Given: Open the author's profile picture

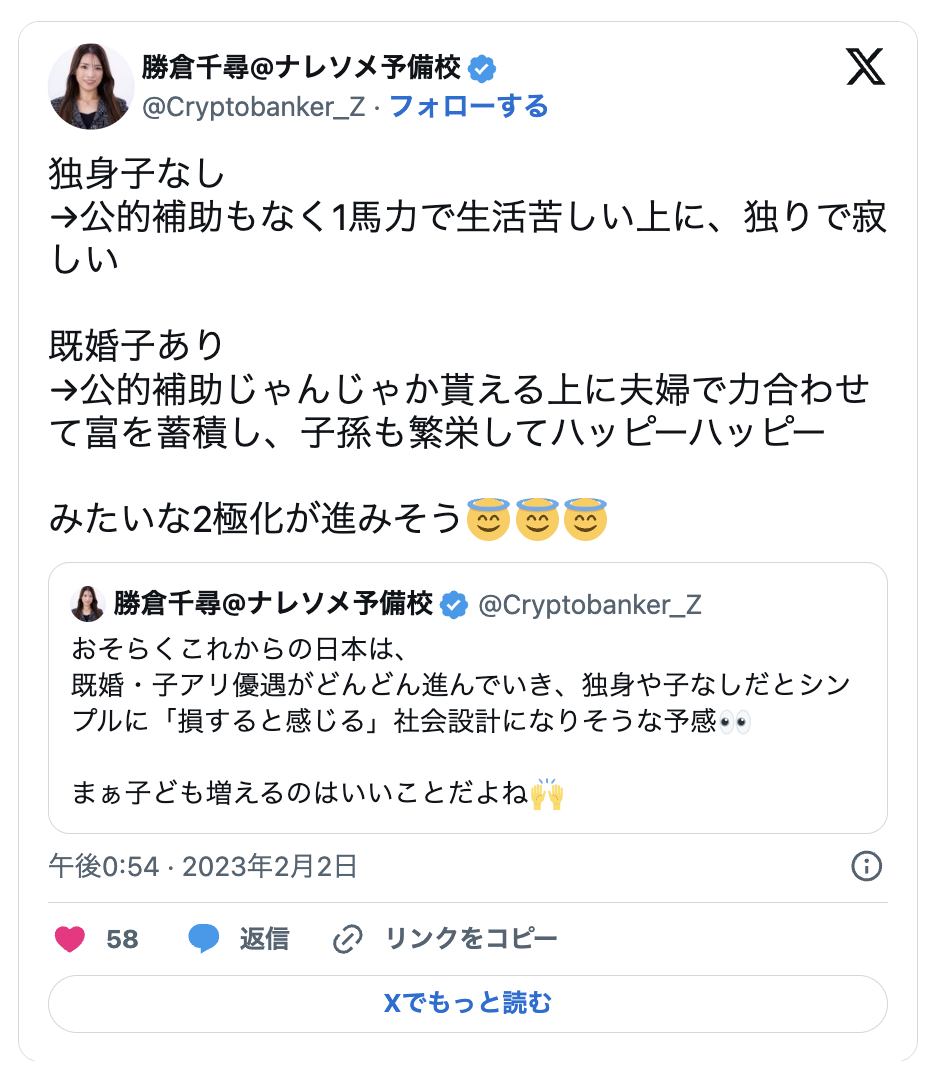Looking at the screenshot, I should pos(91,86).
